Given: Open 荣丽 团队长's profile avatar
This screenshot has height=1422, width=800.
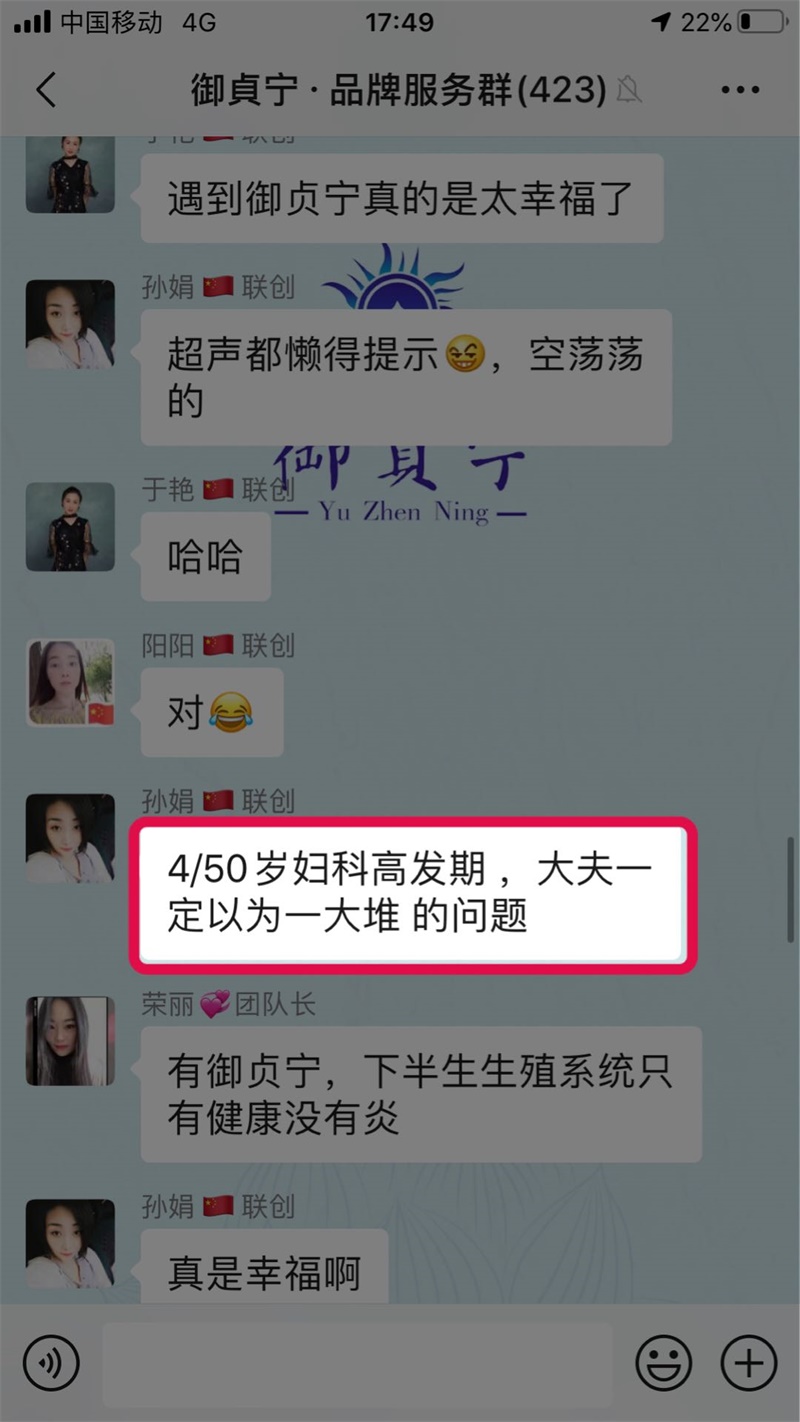Looking at the screenshot, I should pyautogui.click(x=70, y=1041).
